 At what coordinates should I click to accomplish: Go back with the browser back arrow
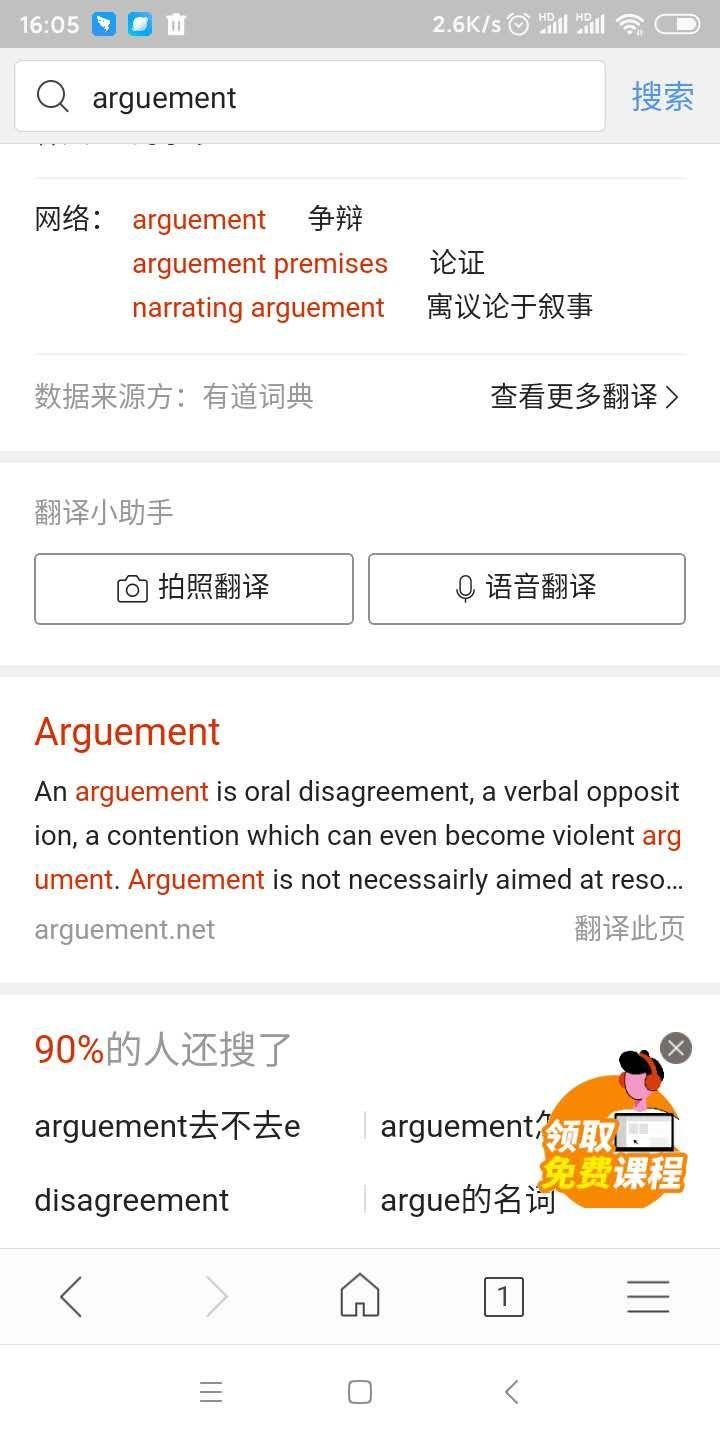pyautogui.click(x=71, y=1297)
